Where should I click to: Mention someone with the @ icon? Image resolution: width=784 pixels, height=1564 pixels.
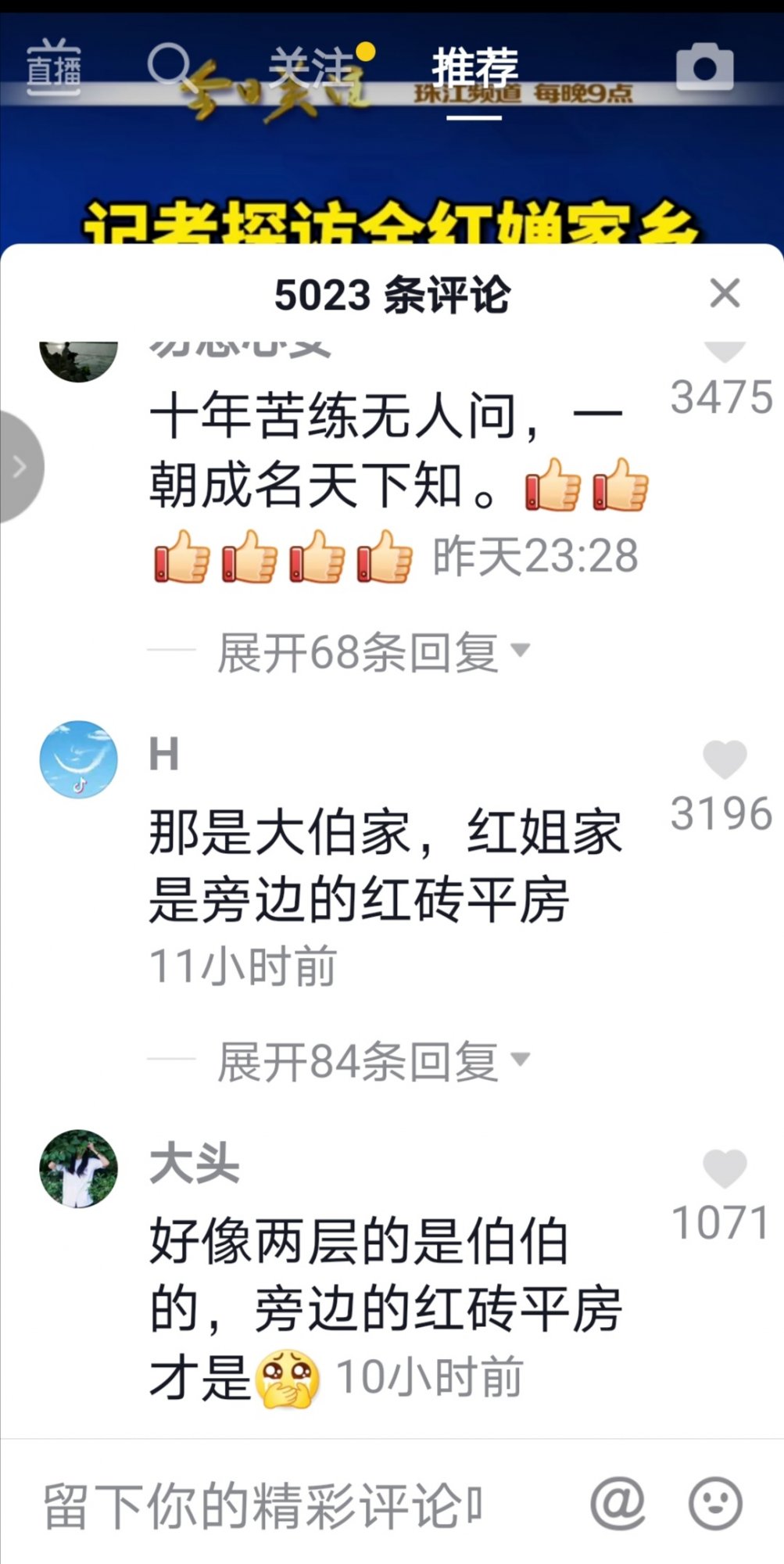click(618, 1503)
